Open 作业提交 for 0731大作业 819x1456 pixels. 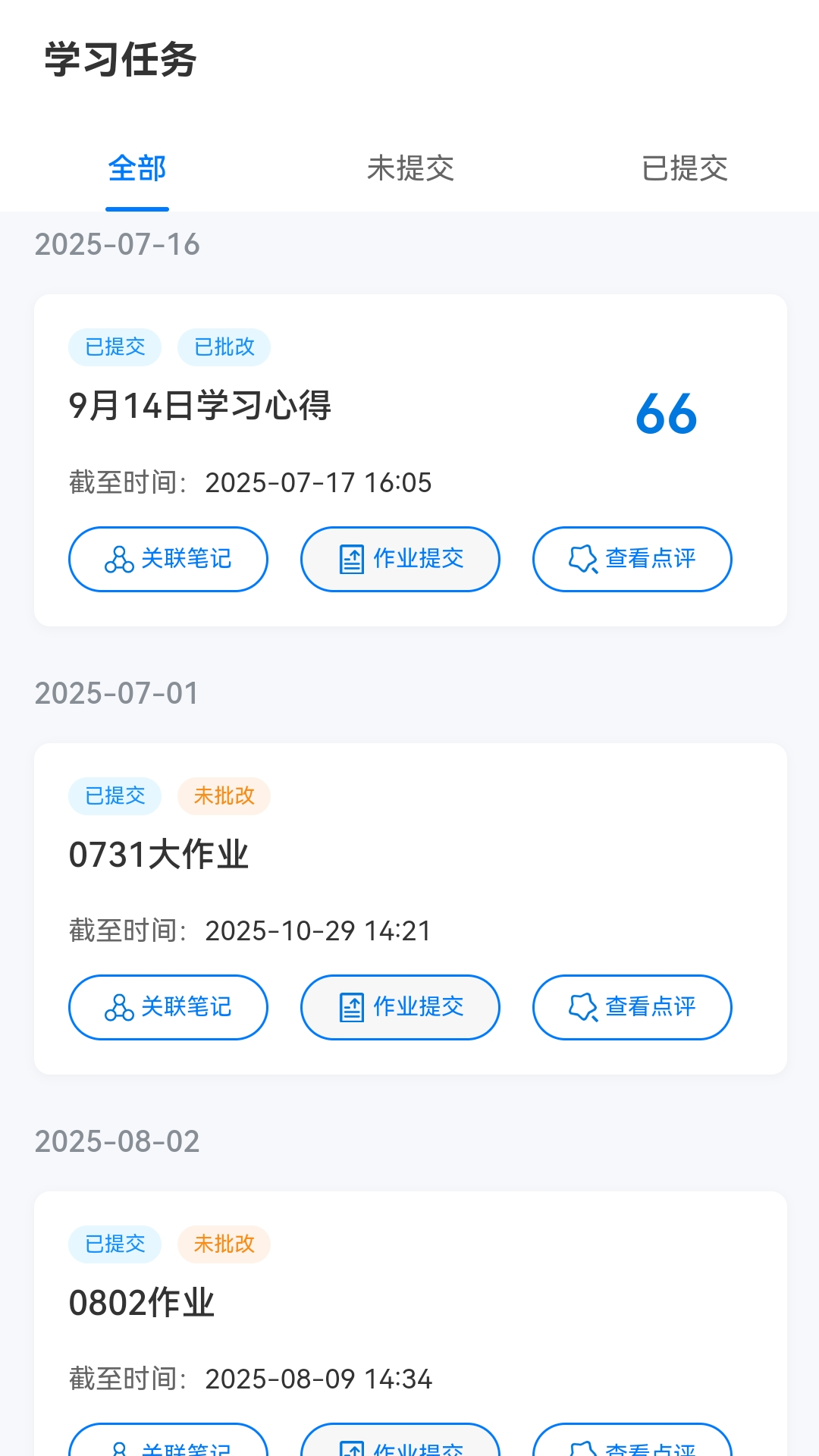click(x=400, y=1007)
